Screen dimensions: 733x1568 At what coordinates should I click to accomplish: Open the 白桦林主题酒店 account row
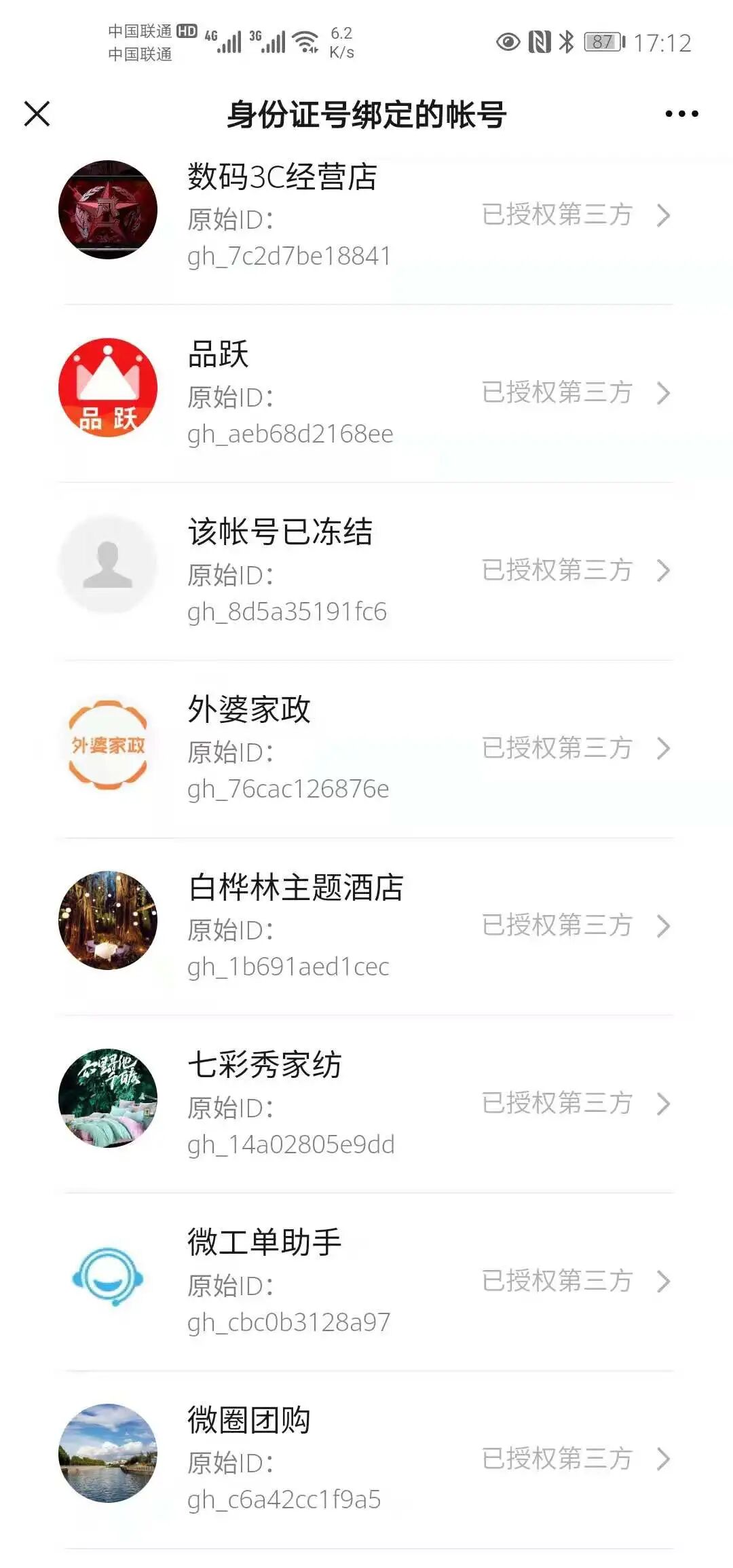pos(366,927)
